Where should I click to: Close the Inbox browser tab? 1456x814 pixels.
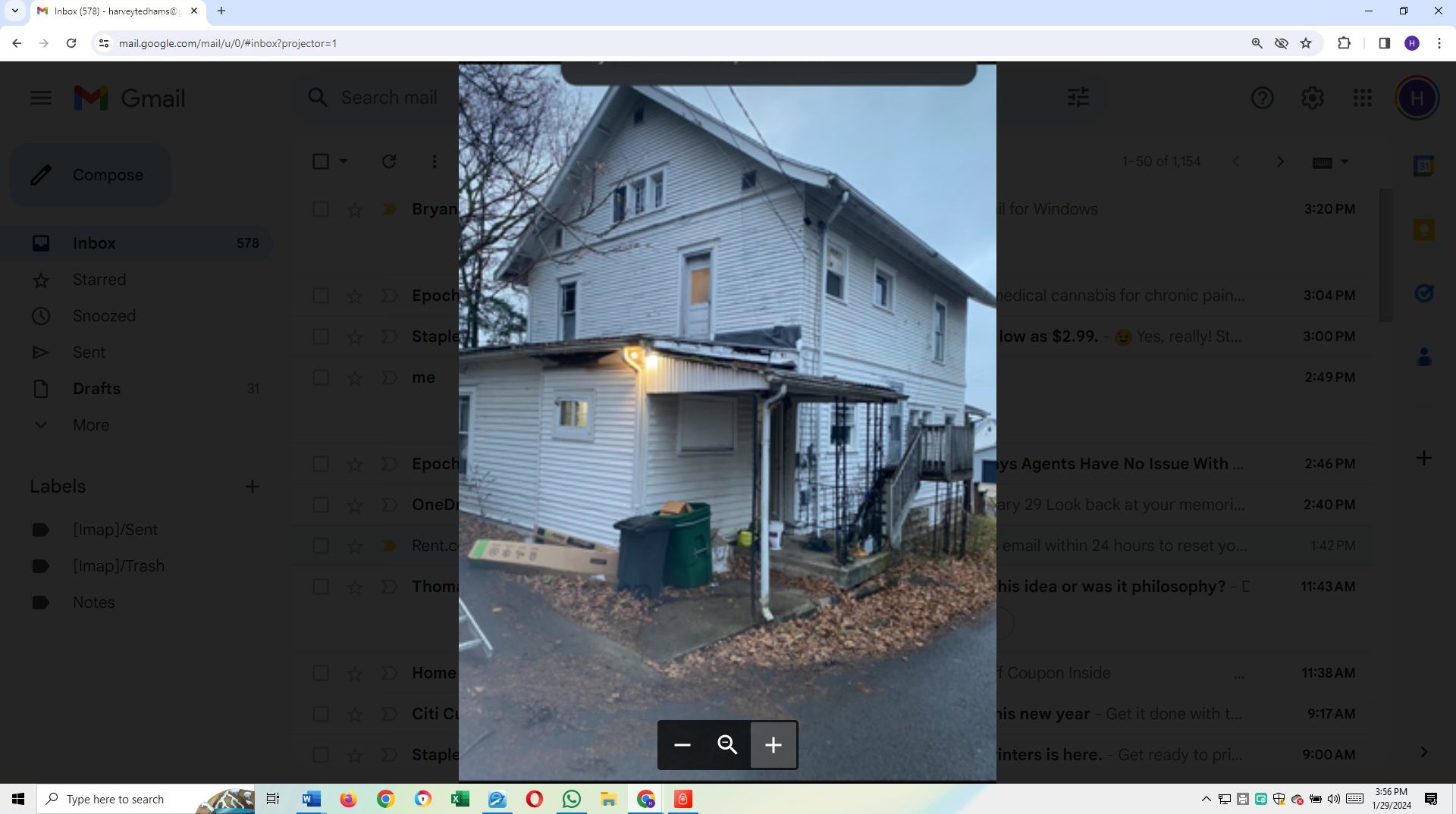pos(194,11)
